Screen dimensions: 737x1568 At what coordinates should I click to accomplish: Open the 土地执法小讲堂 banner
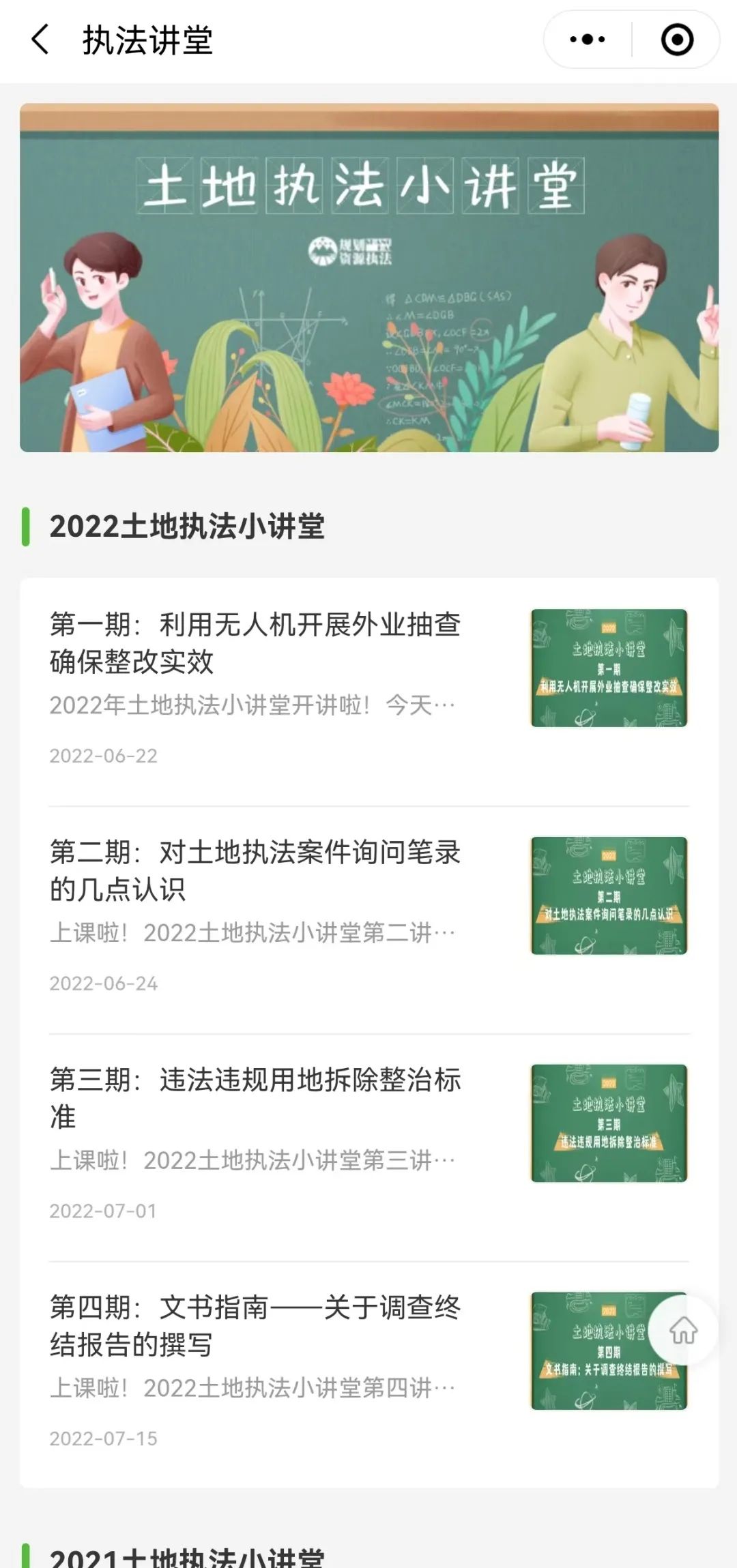point(369,278)
